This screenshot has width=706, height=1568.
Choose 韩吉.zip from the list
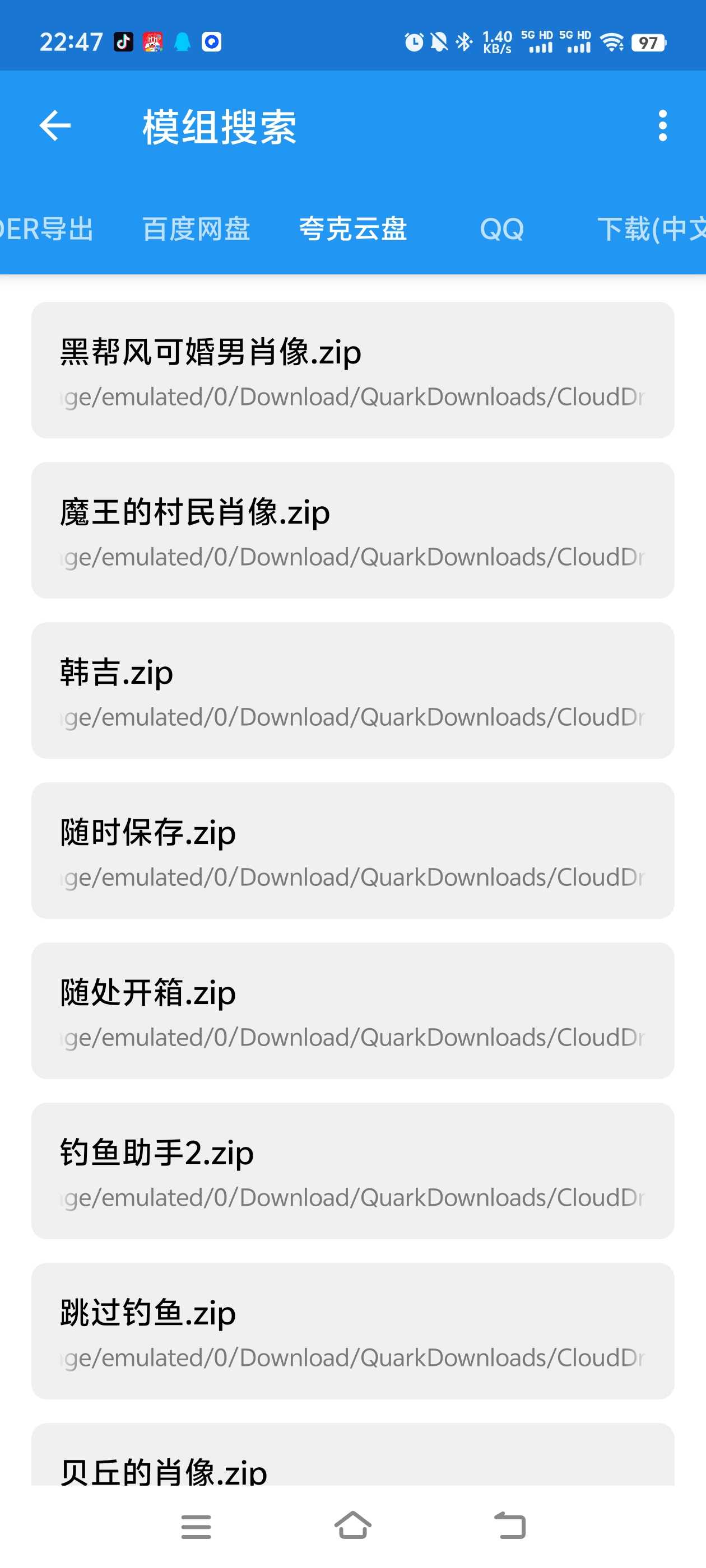pos(352,690)
